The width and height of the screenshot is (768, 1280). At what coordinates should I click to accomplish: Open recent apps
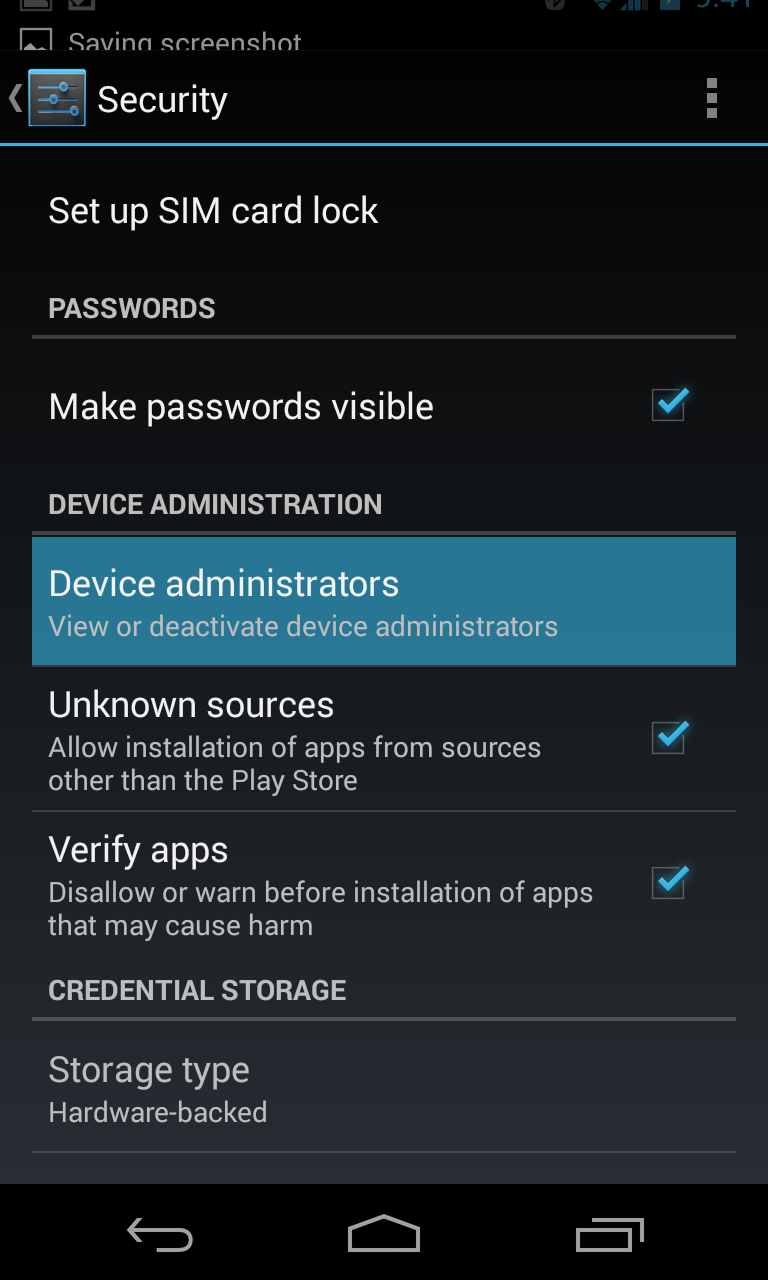pos(610,1234)
